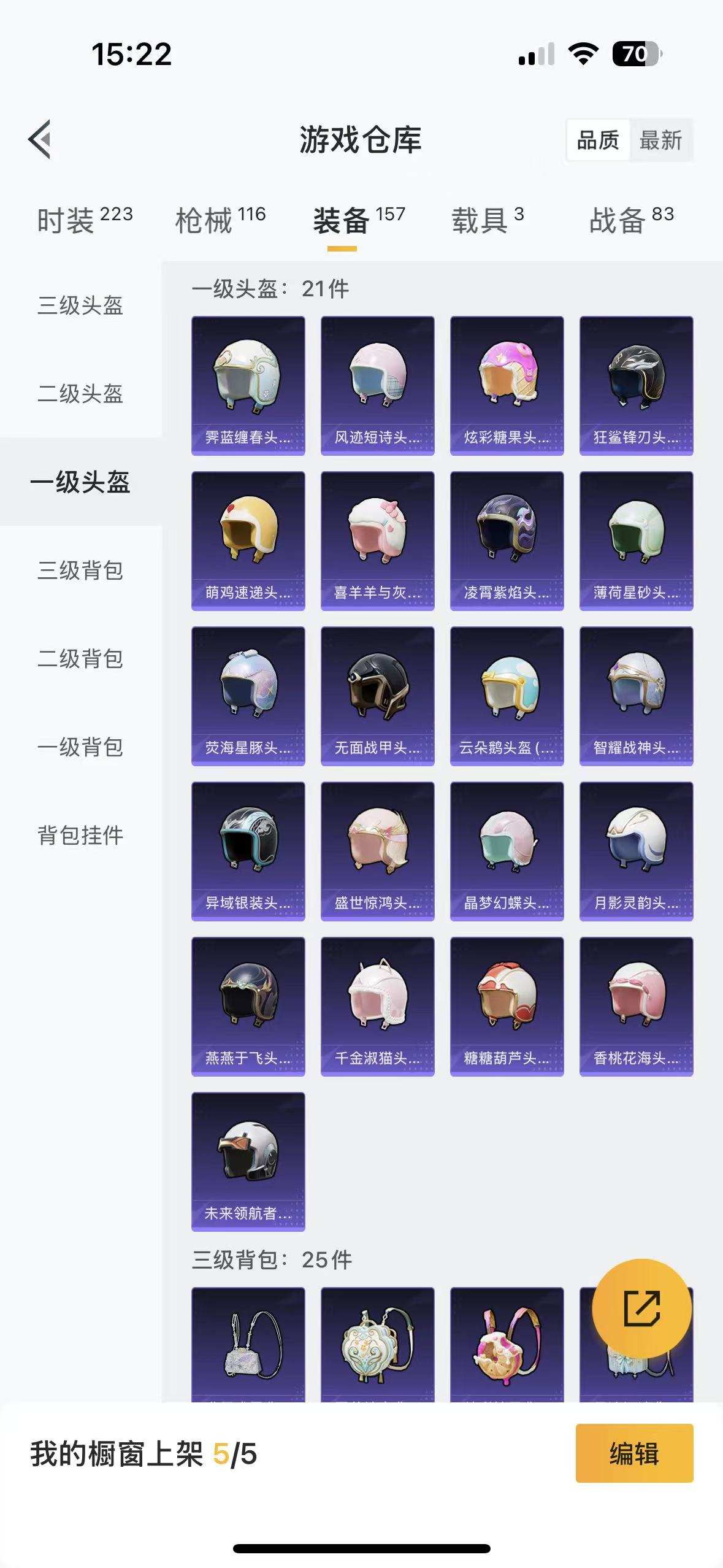Open the 霁蓝缠春 helmet item
723x1568 pixels.
tap(248, 385)
